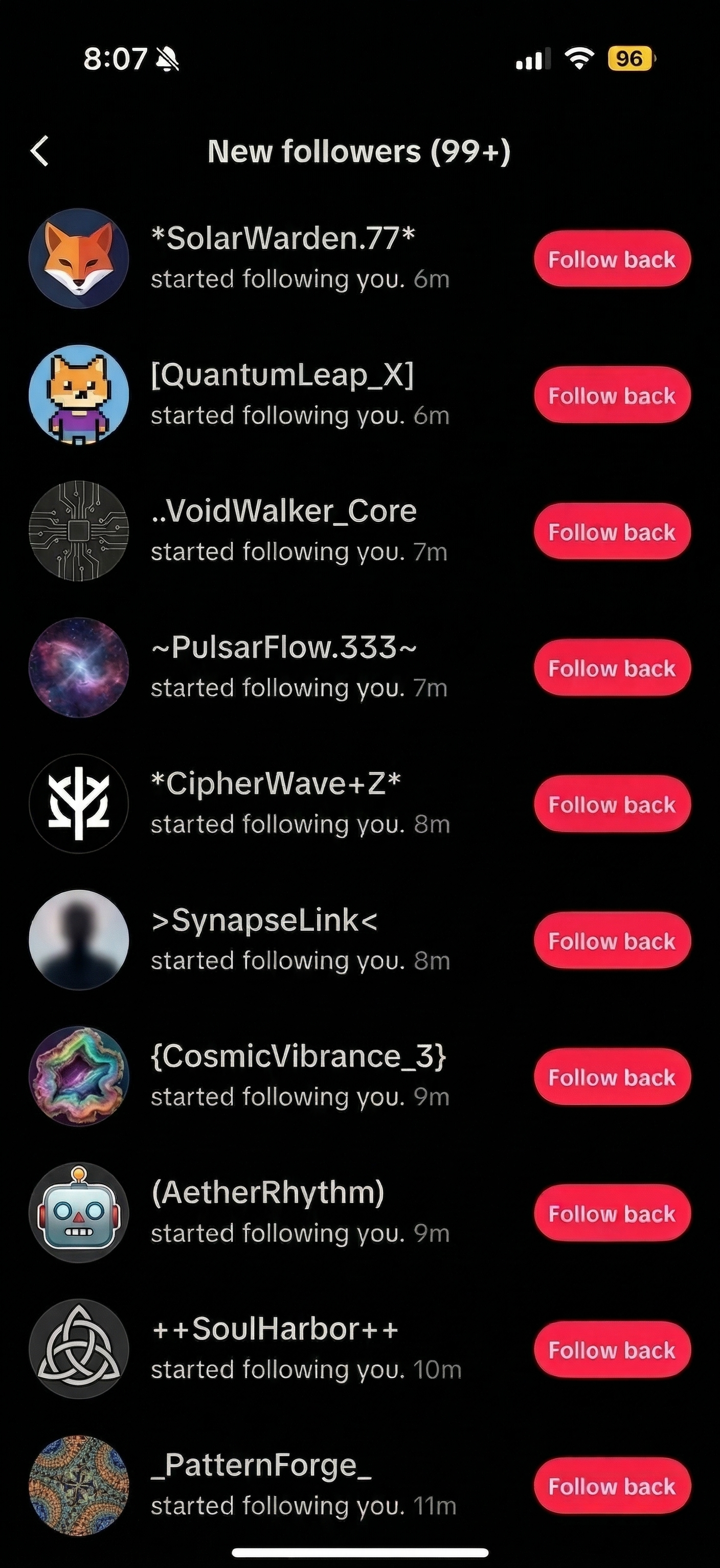Open *SolarWarden.77* fox profile picture

(x=79, y=259)
